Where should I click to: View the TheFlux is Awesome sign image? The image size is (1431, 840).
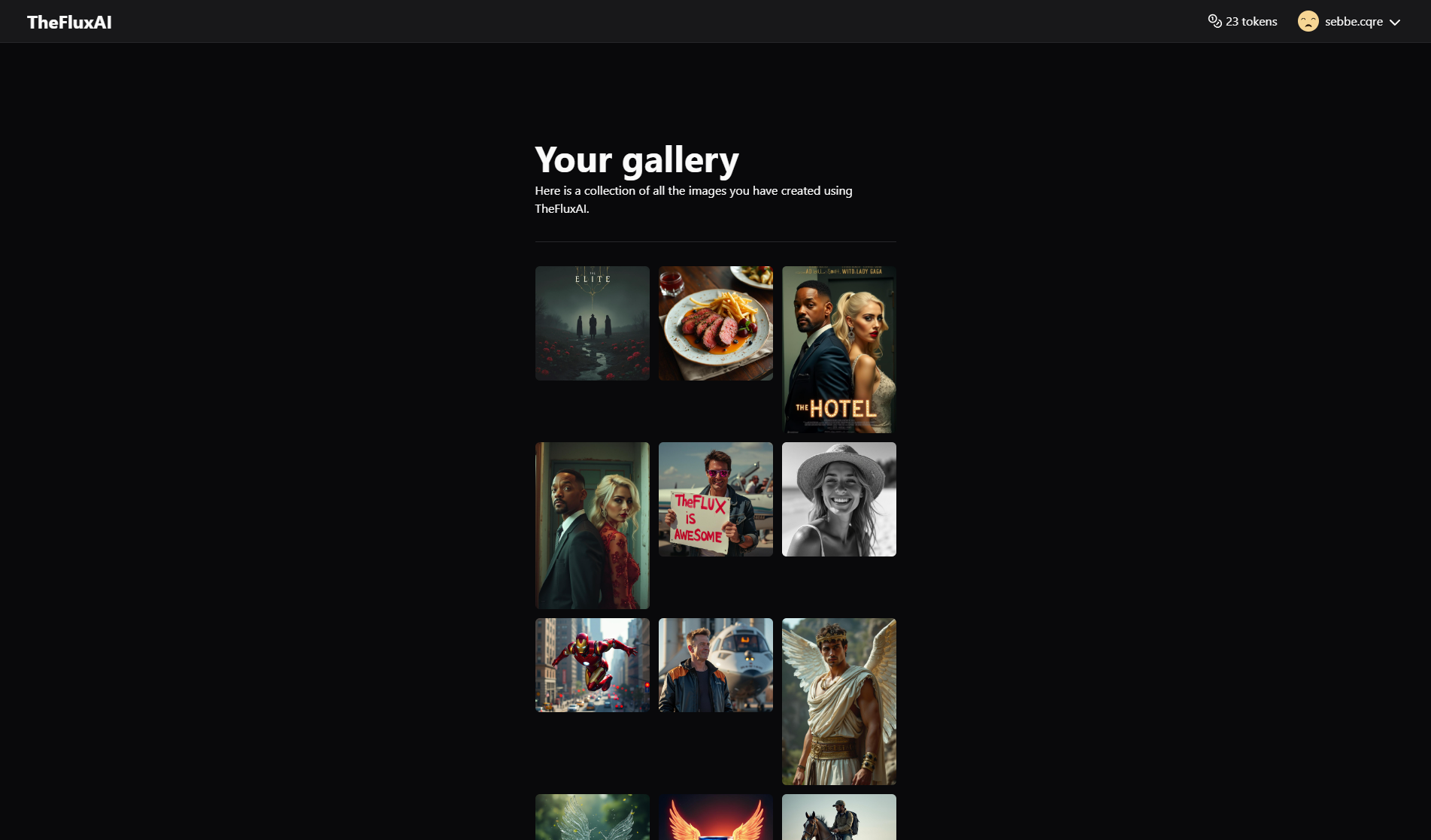715,499
